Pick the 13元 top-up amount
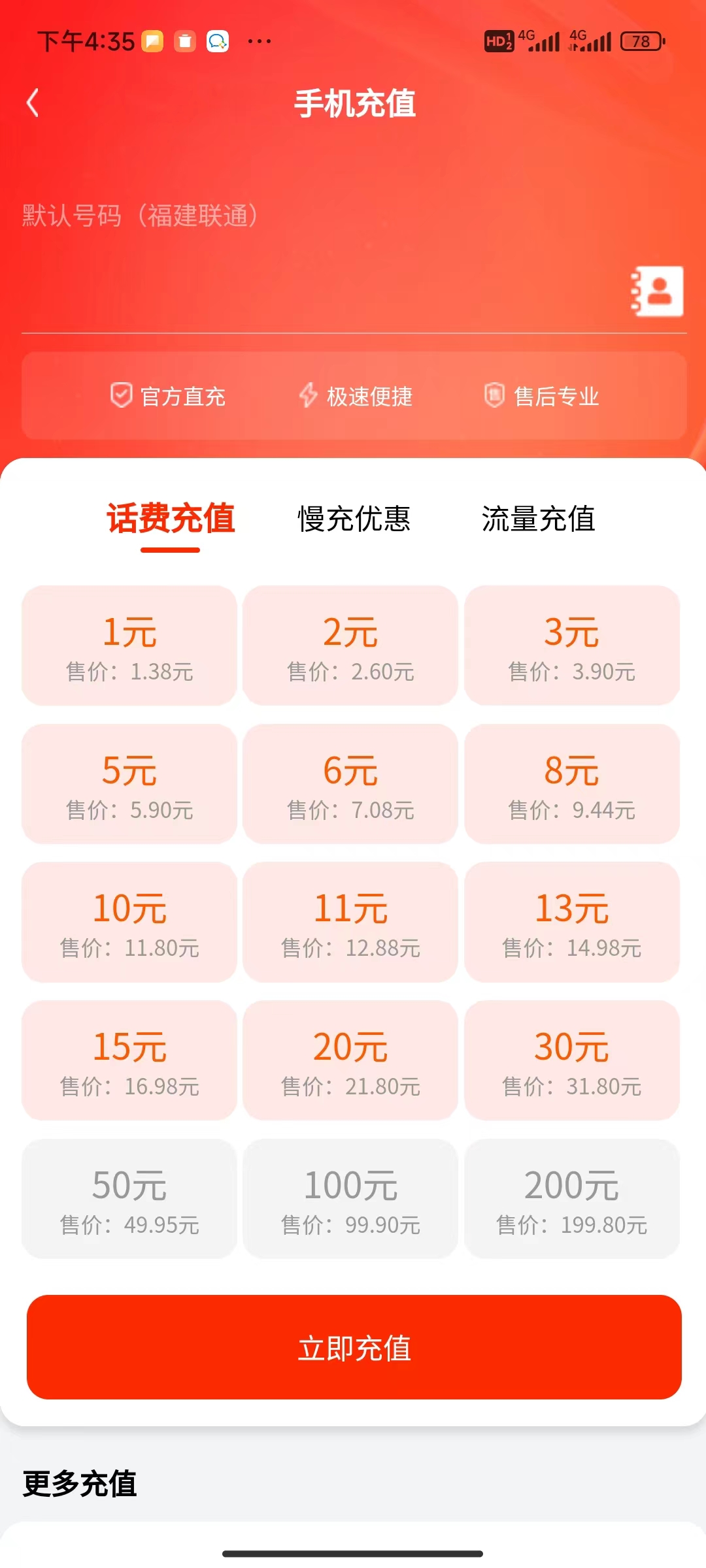The width and height of the screenshot is (706, 1568). pos(572,922)
